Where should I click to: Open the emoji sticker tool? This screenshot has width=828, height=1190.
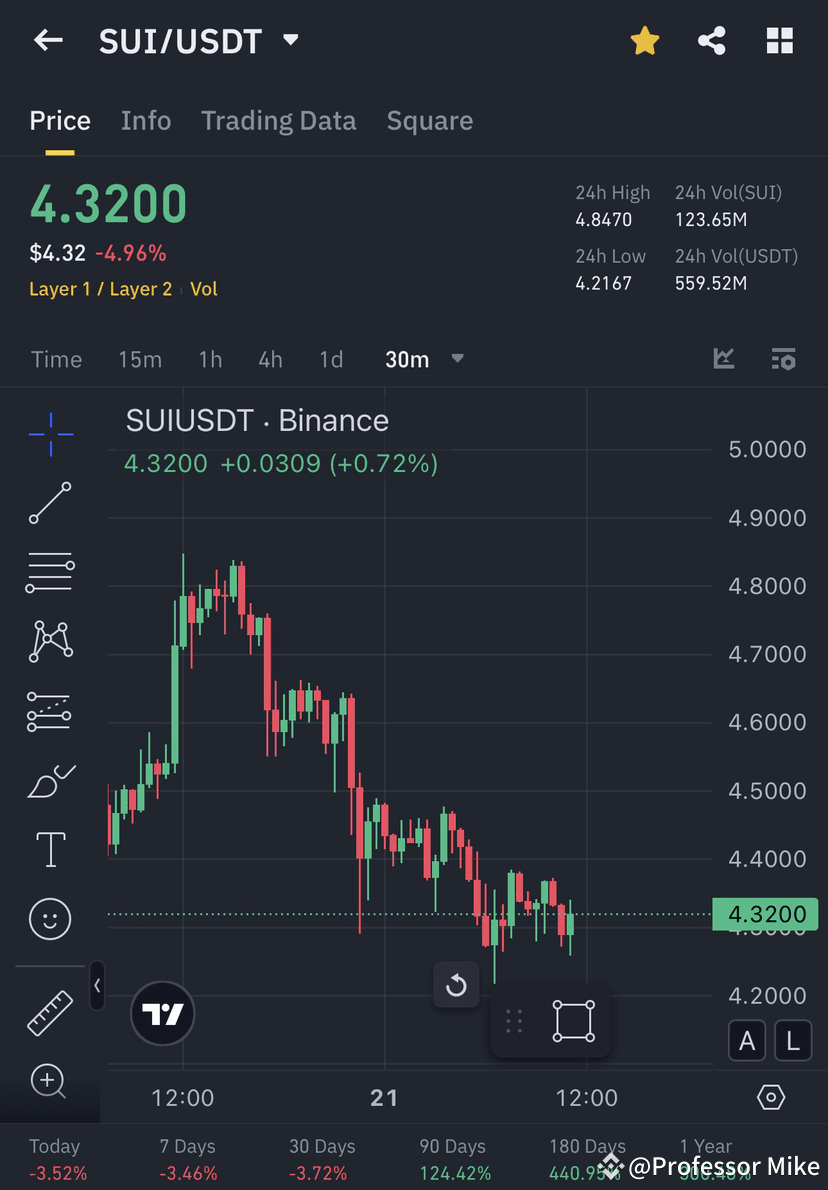click(50, 919)
